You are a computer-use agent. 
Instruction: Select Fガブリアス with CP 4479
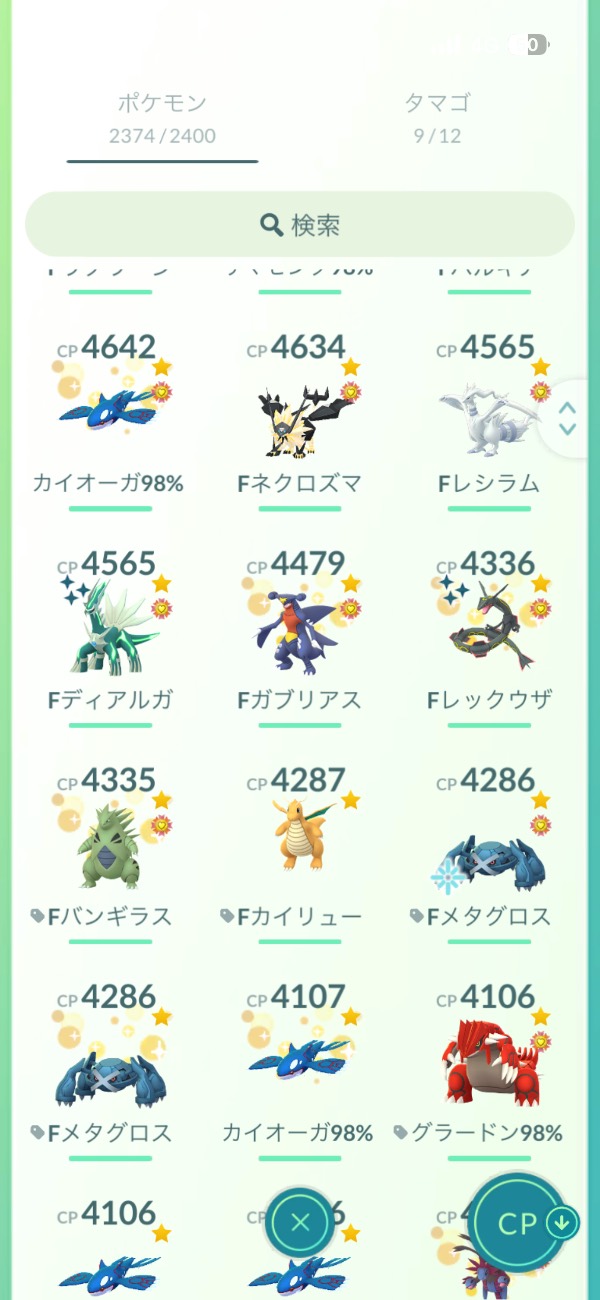click(x=300, y=628)
